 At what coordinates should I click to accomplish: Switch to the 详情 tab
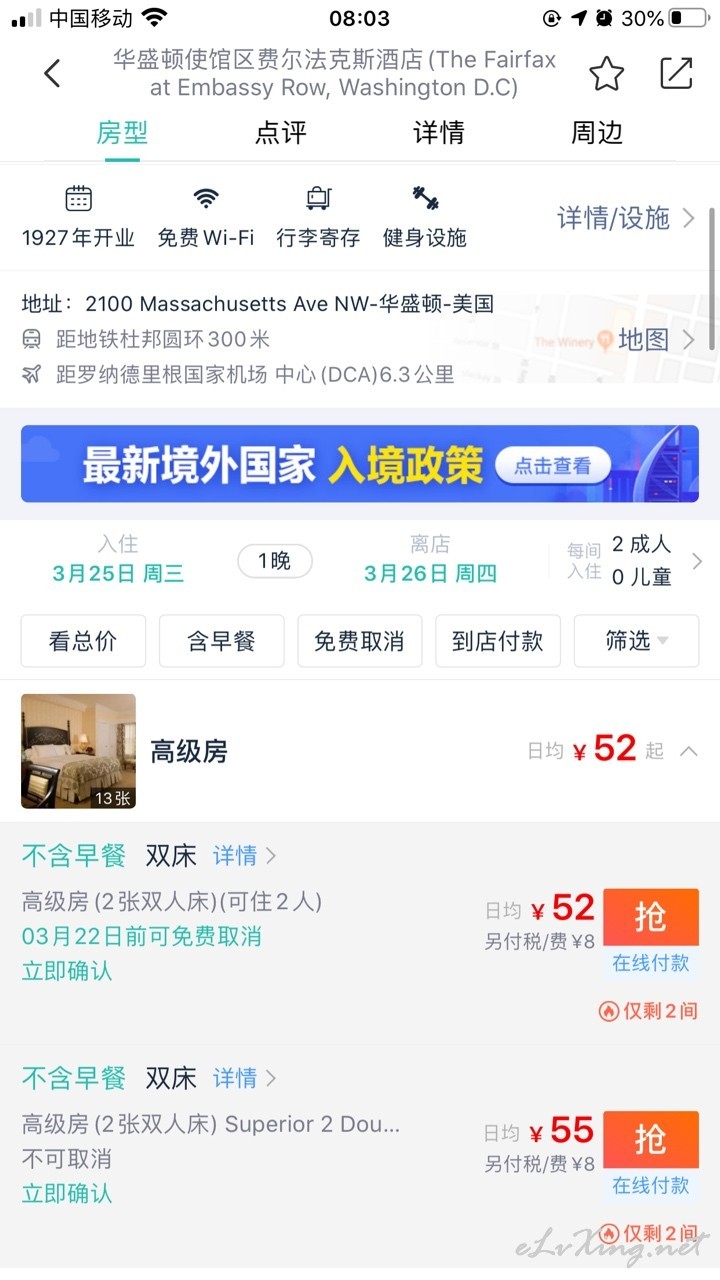click(439, 133)
